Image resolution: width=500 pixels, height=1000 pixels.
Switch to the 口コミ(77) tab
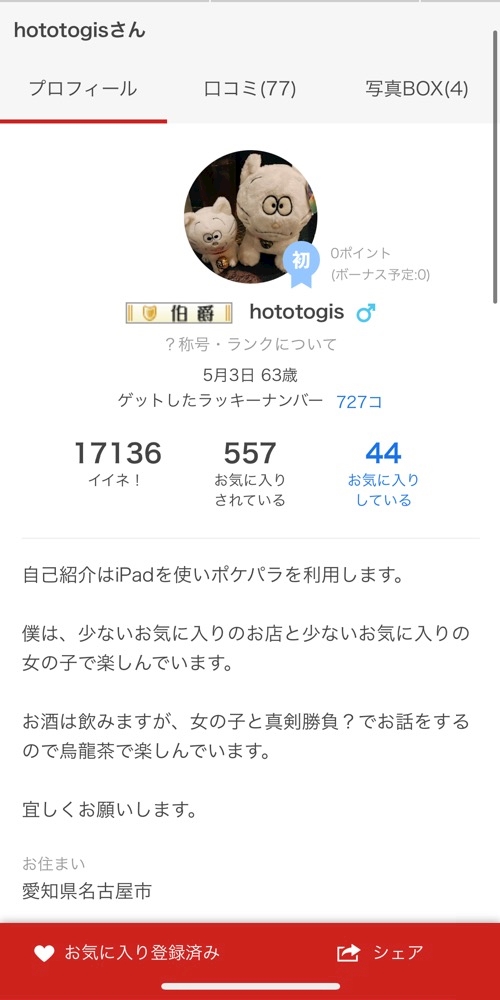250,89
